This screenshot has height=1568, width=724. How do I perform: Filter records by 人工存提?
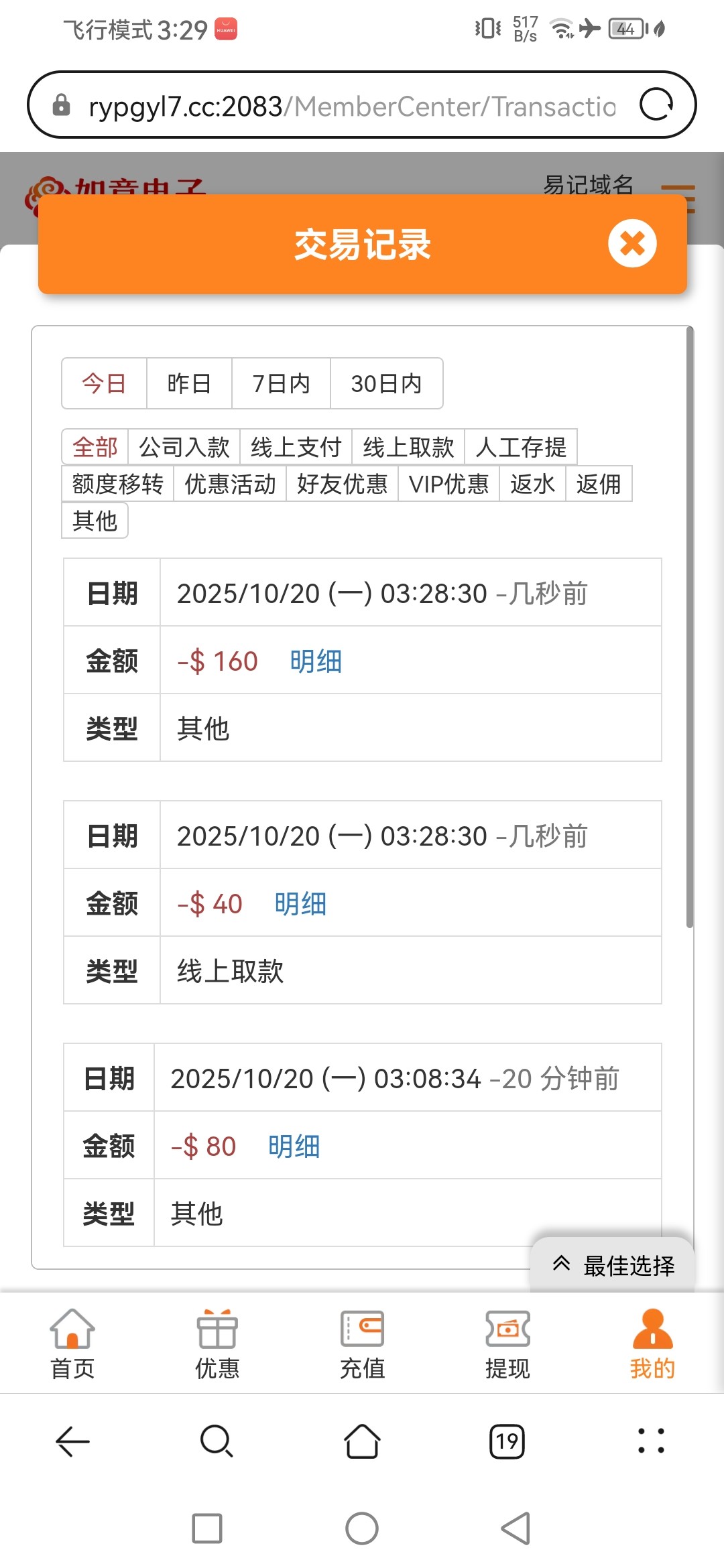point(520,447)
